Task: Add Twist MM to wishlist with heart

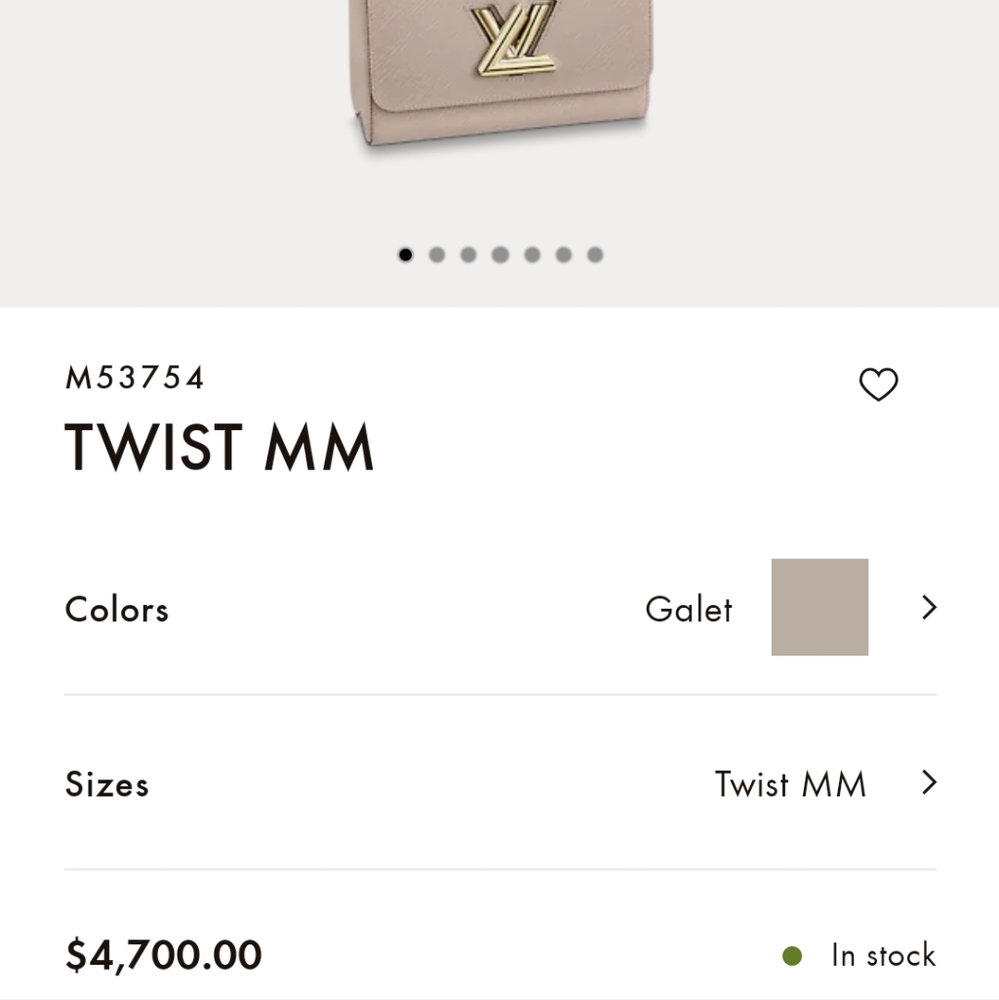Action: click(878, 385)
